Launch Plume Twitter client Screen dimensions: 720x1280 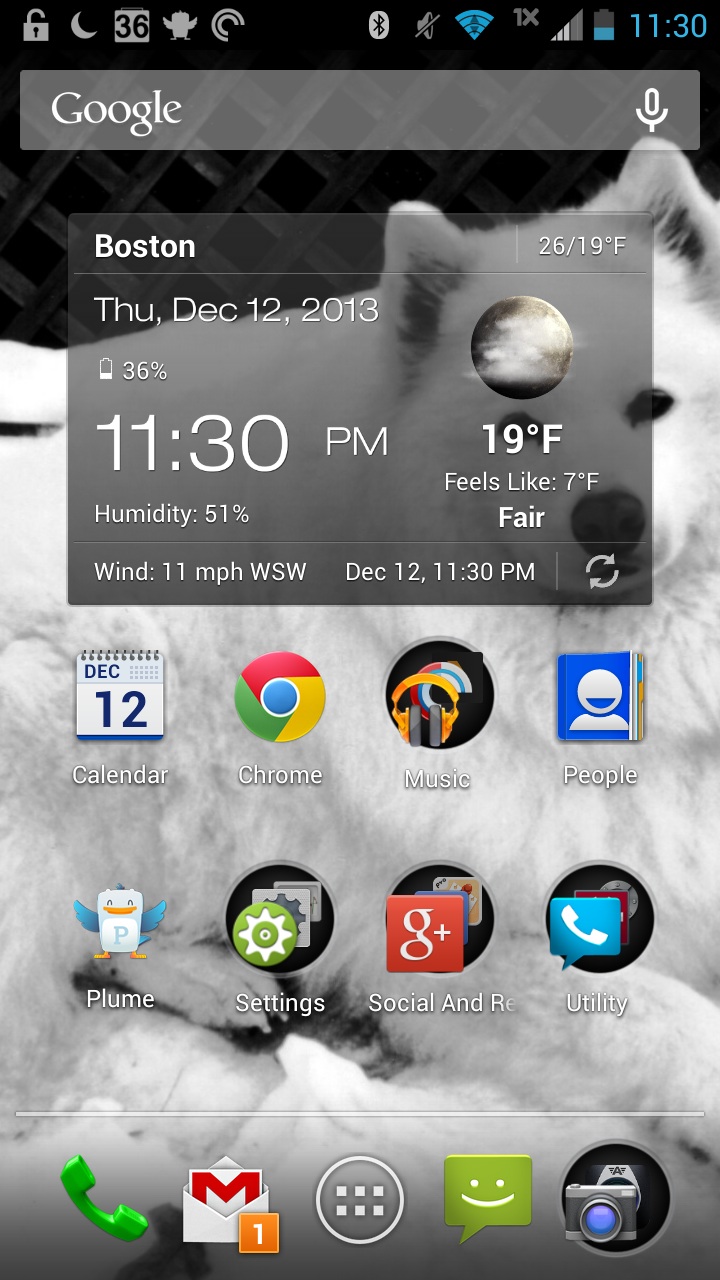120,945
